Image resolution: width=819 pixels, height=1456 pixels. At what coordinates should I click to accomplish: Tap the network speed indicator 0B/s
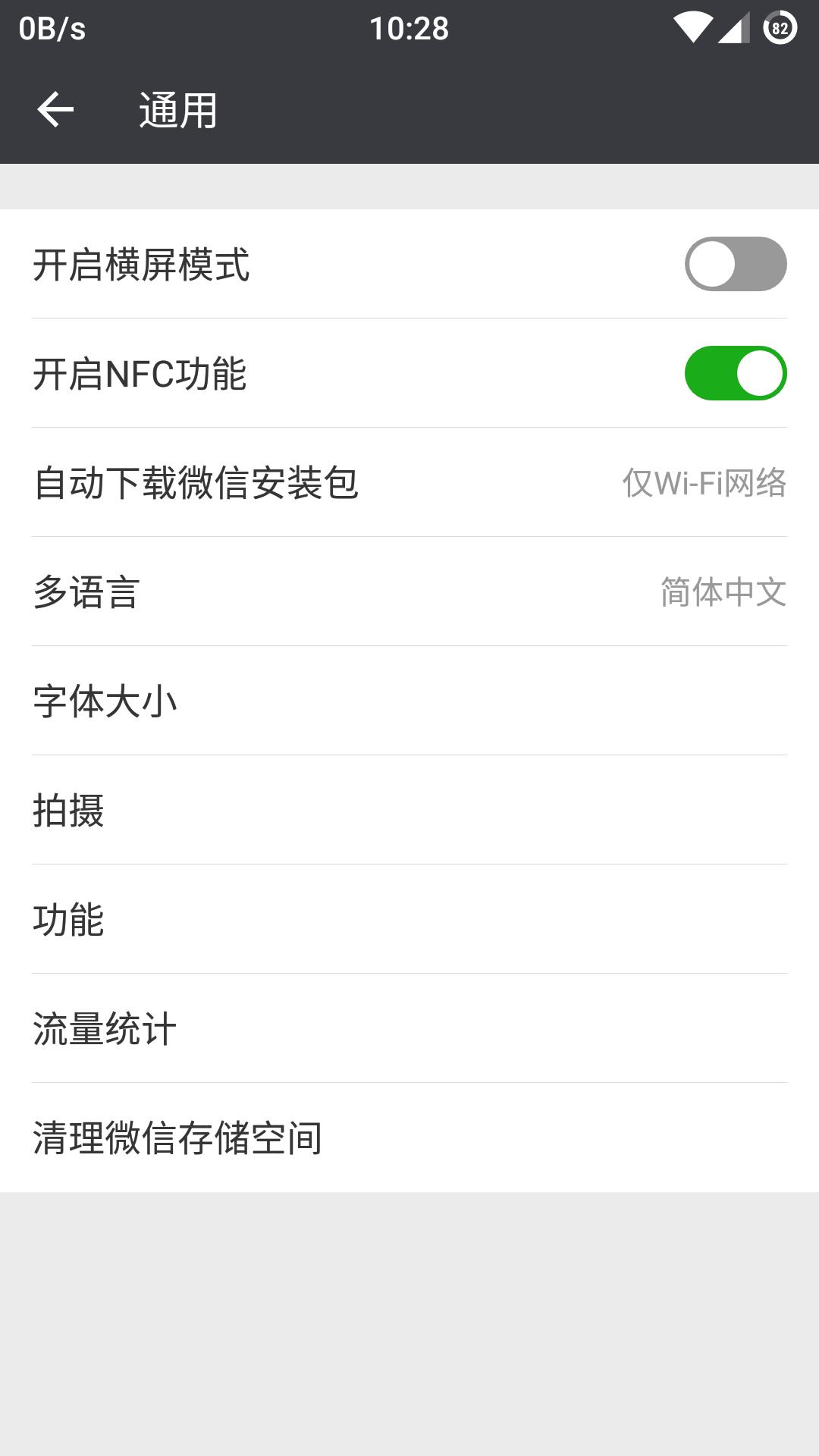pos(49,27)
